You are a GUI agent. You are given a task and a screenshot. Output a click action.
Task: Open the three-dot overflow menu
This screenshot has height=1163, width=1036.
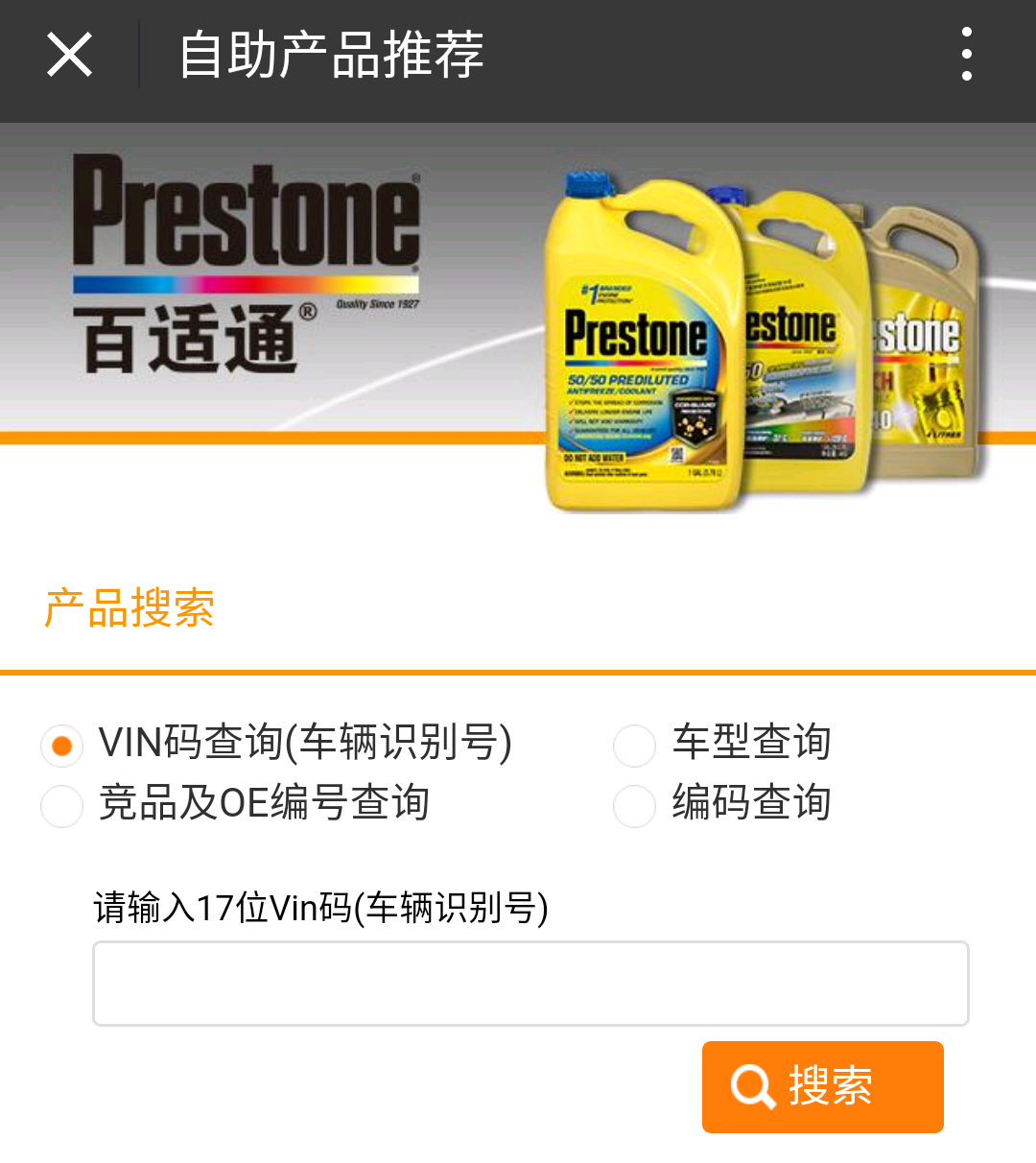[966, 55]
